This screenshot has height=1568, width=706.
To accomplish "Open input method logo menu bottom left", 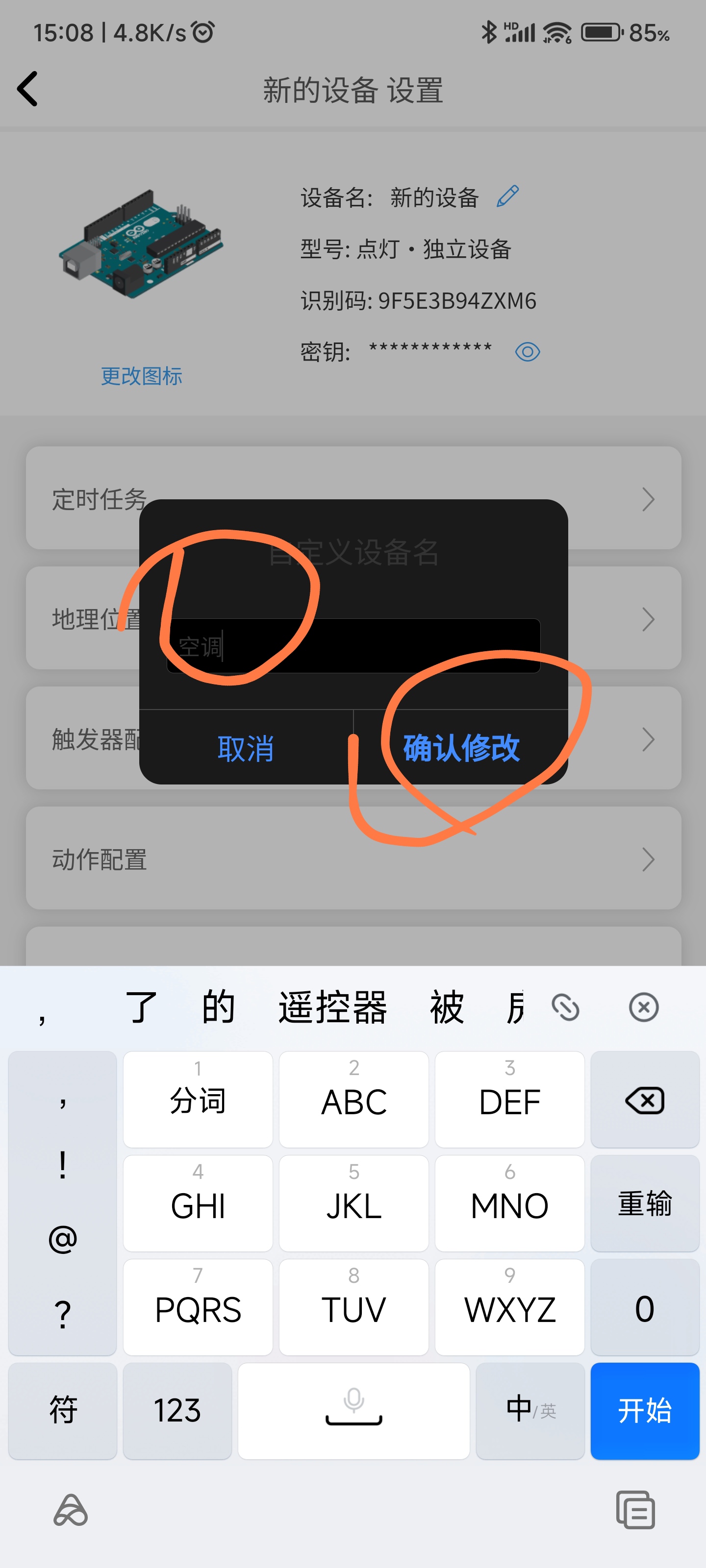I will coord(71,1510).
